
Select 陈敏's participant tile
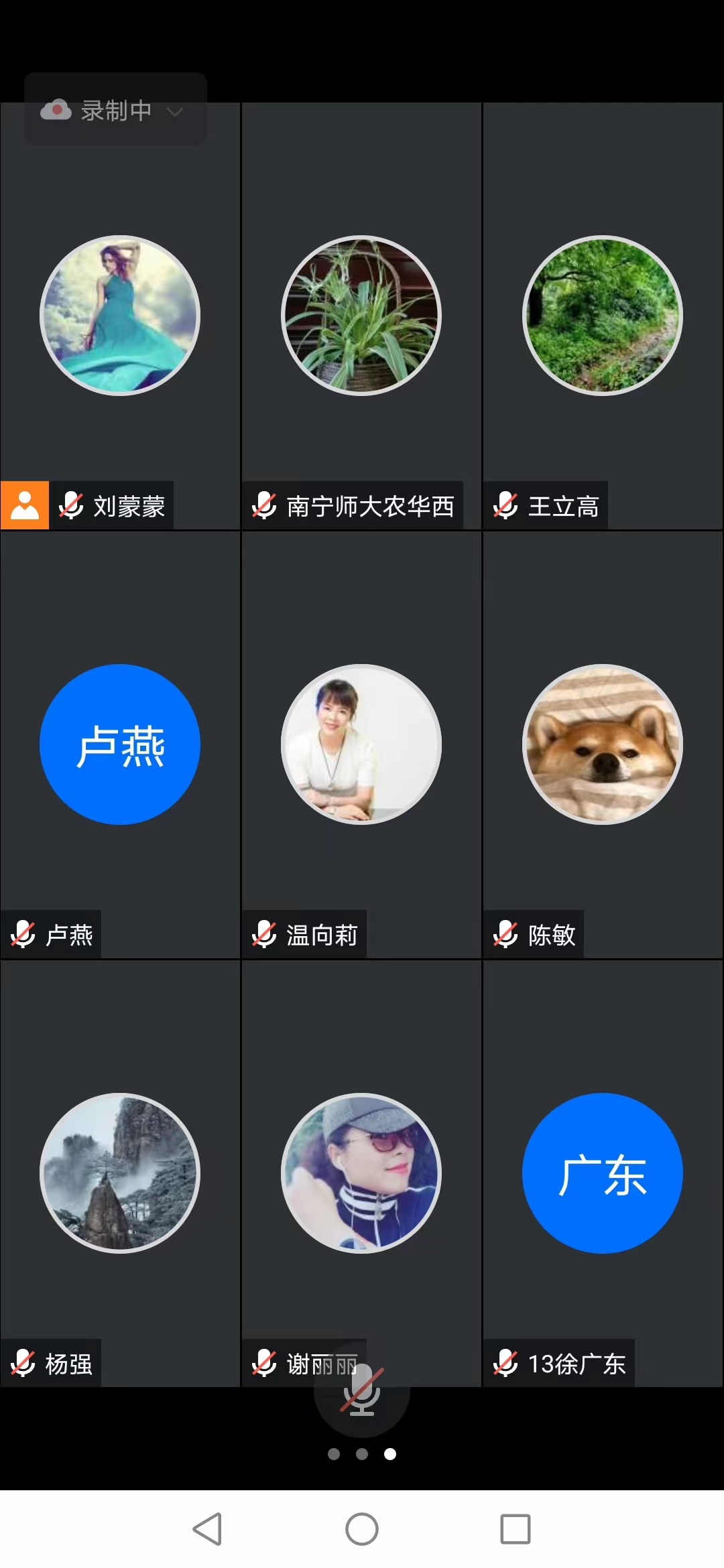[603, 744]
